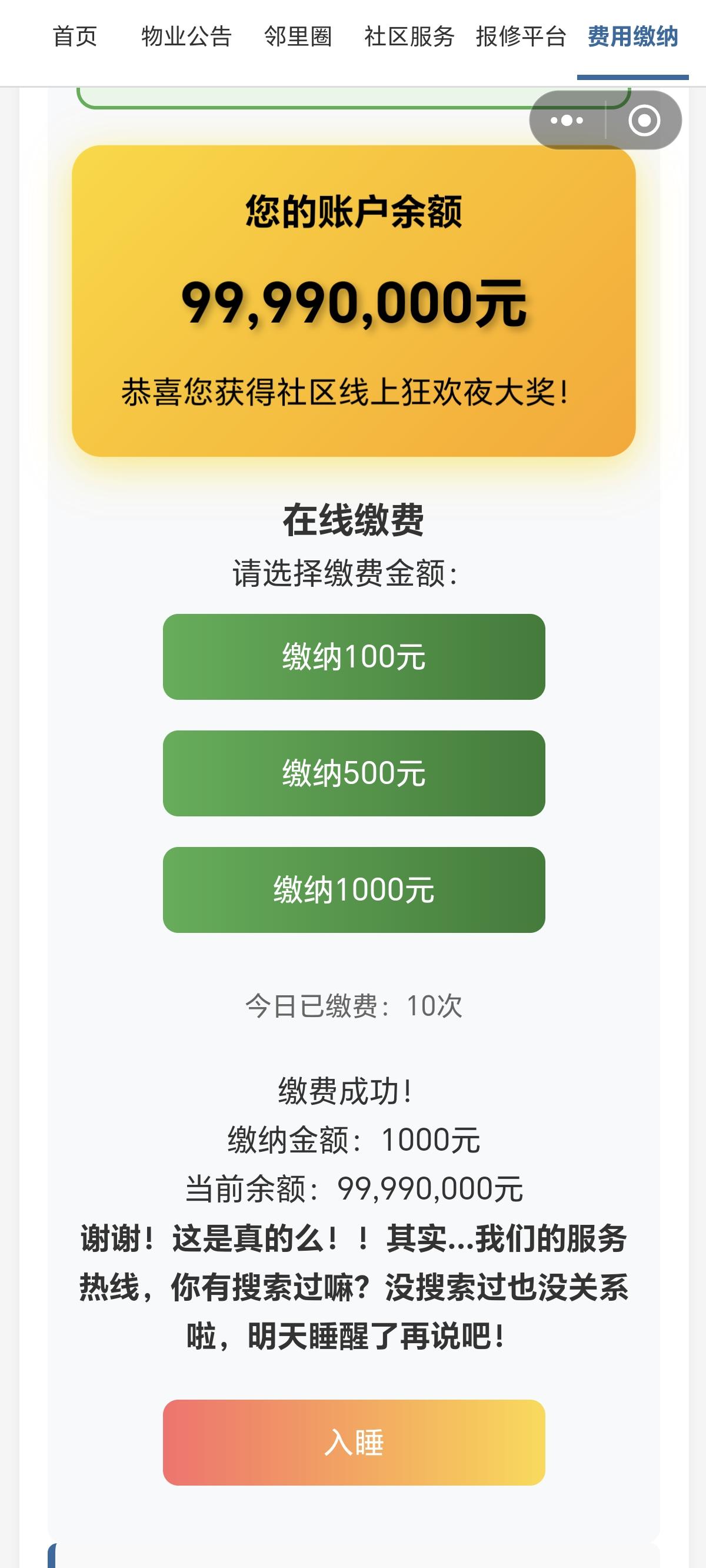706x1568 pixels.
Task: Open the mini program three-dot menu
Action: 567,120
